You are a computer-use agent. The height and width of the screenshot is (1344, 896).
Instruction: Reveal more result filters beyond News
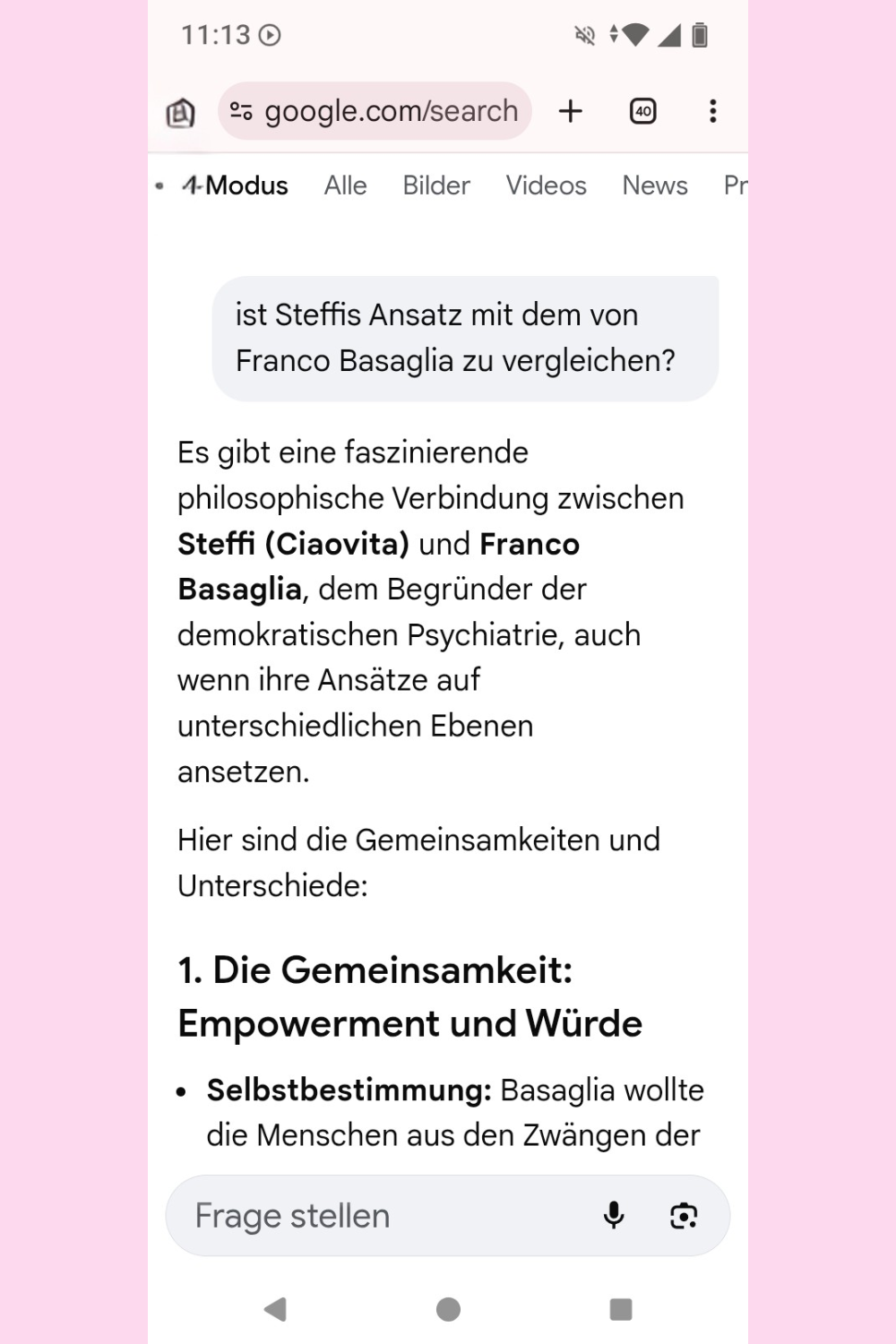[737, 185]
